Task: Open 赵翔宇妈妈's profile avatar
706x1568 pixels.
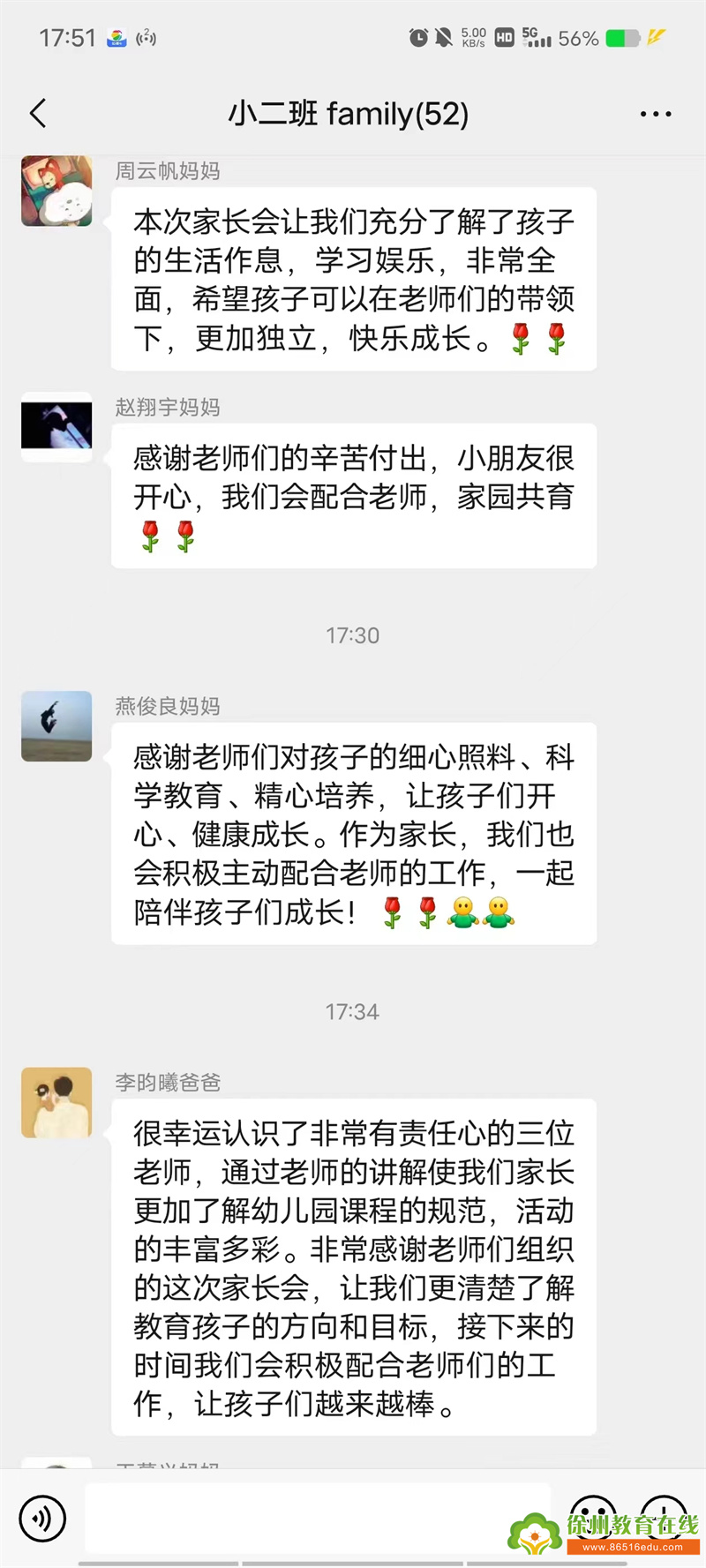Action: click(56, 427)
